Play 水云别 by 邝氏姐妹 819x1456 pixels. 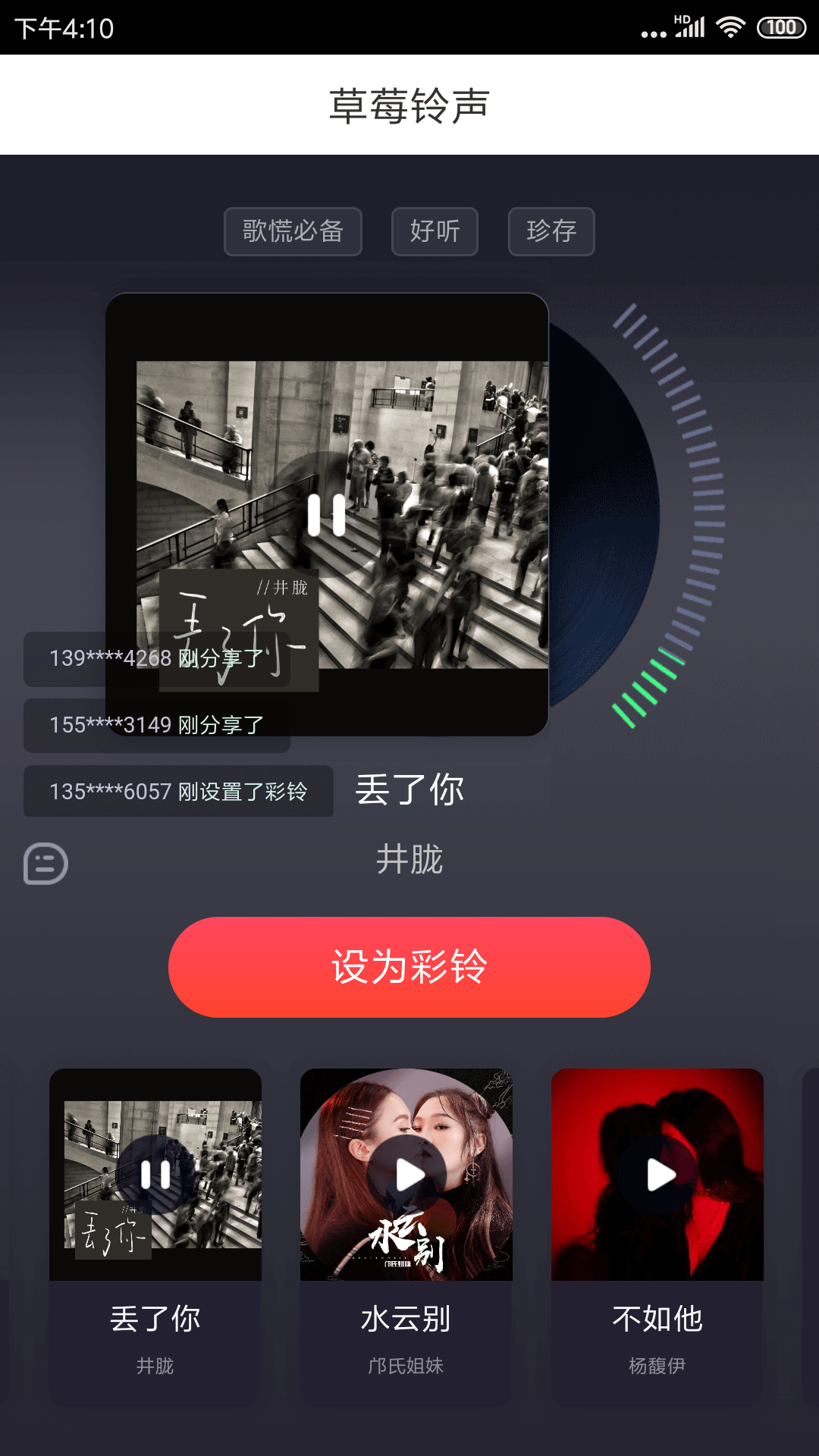click(x=406, y=1175)
